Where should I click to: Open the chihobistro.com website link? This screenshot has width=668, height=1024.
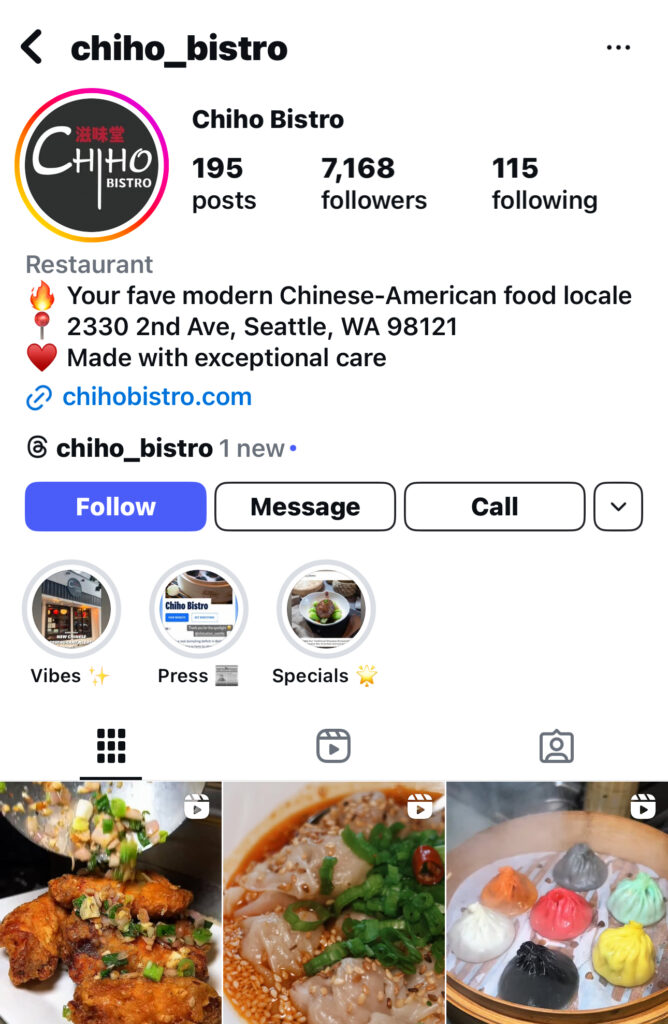click(156, 397)
